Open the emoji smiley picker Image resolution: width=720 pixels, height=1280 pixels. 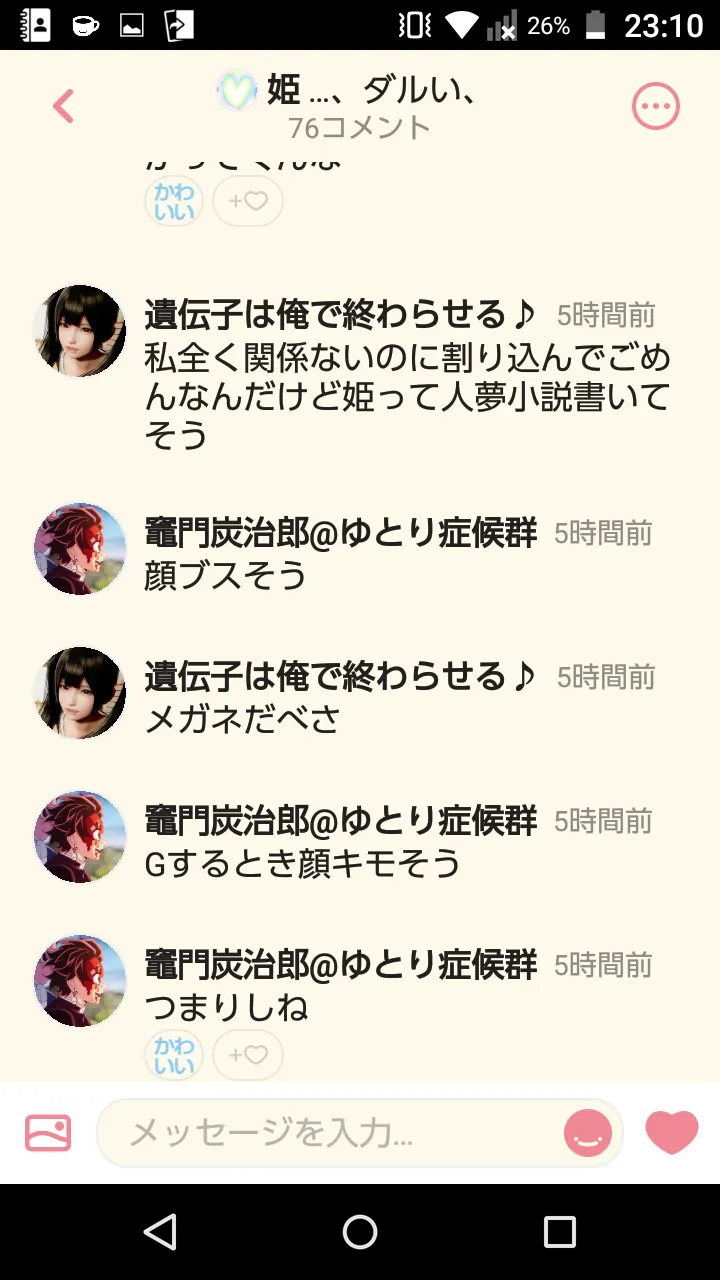pos(587,1134)
